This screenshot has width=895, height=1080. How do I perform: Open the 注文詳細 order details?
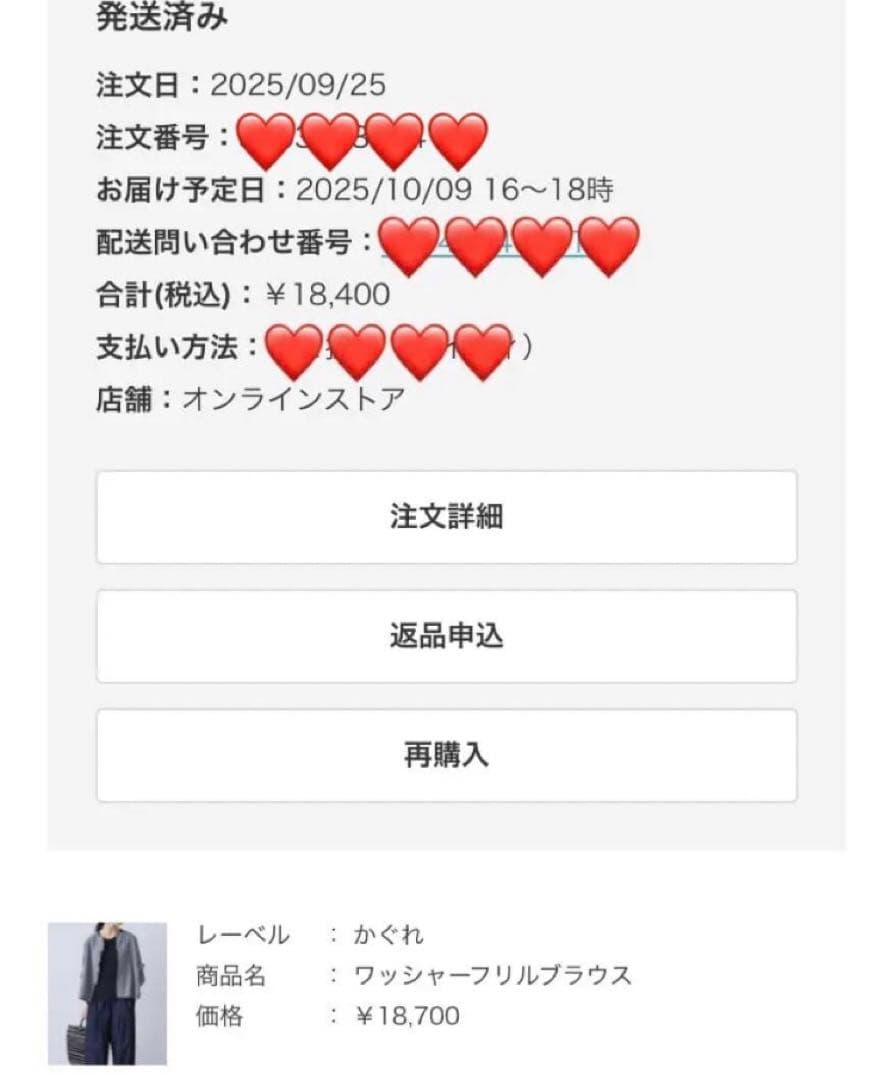(x=446, y=517)
